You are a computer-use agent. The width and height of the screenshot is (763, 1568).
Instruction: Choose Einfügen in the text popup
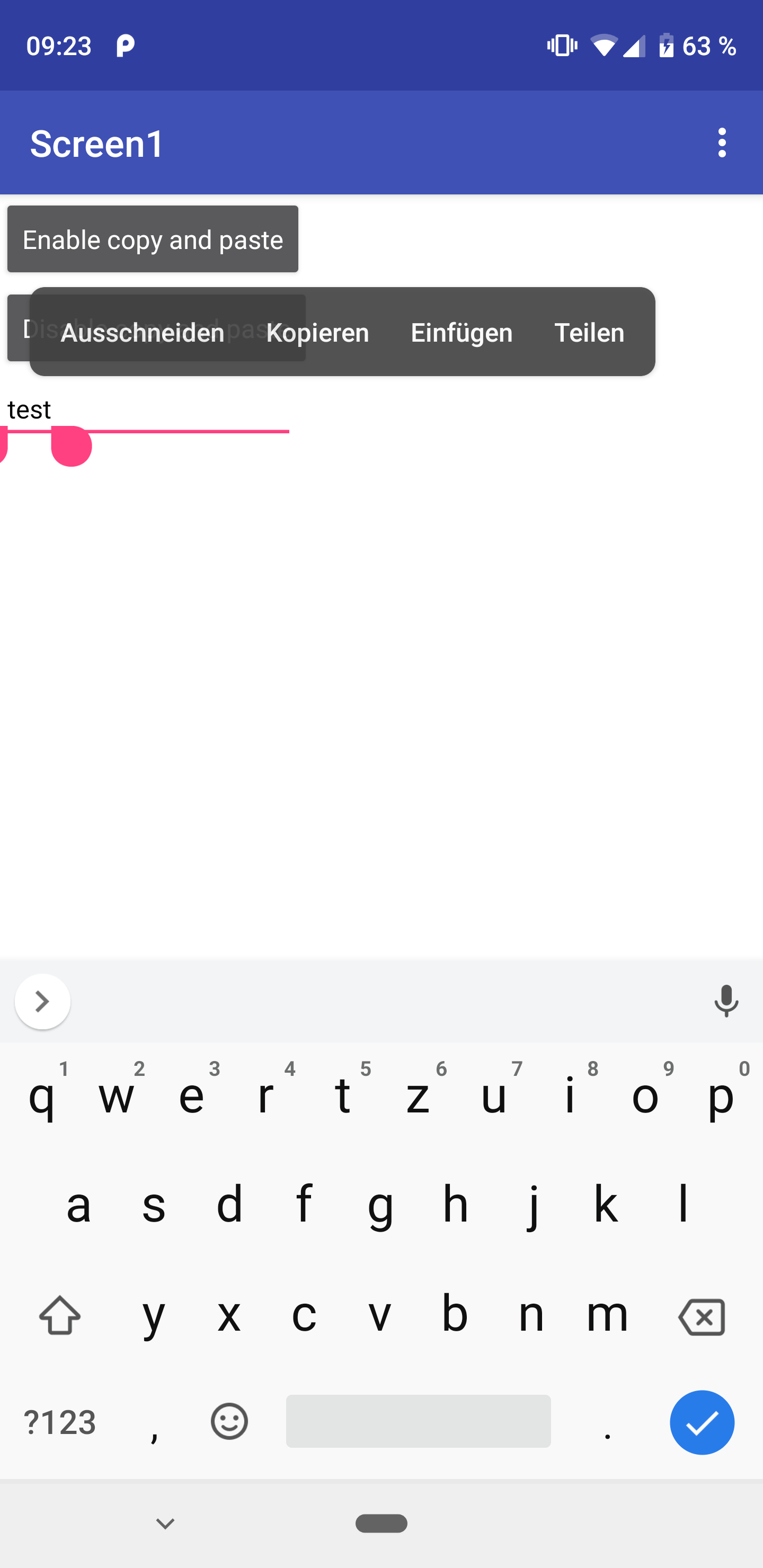[462, 332]
